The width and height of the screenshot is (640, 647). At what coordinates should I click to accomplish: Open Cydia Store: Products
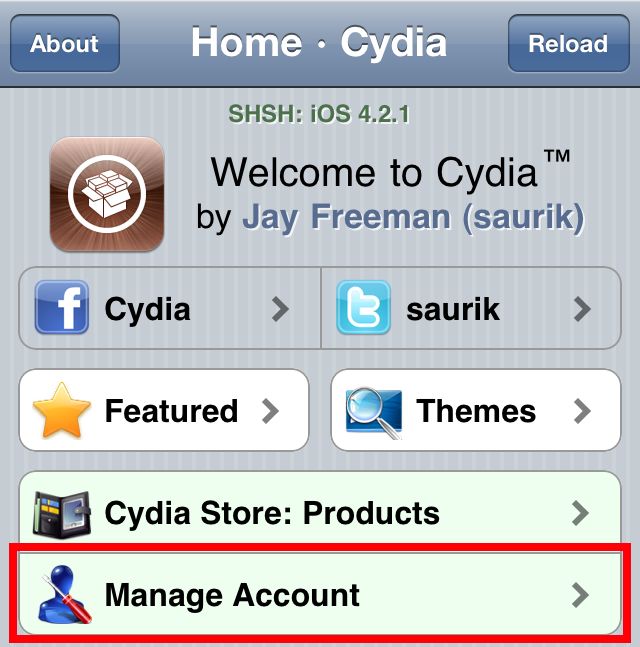(319, 513)
